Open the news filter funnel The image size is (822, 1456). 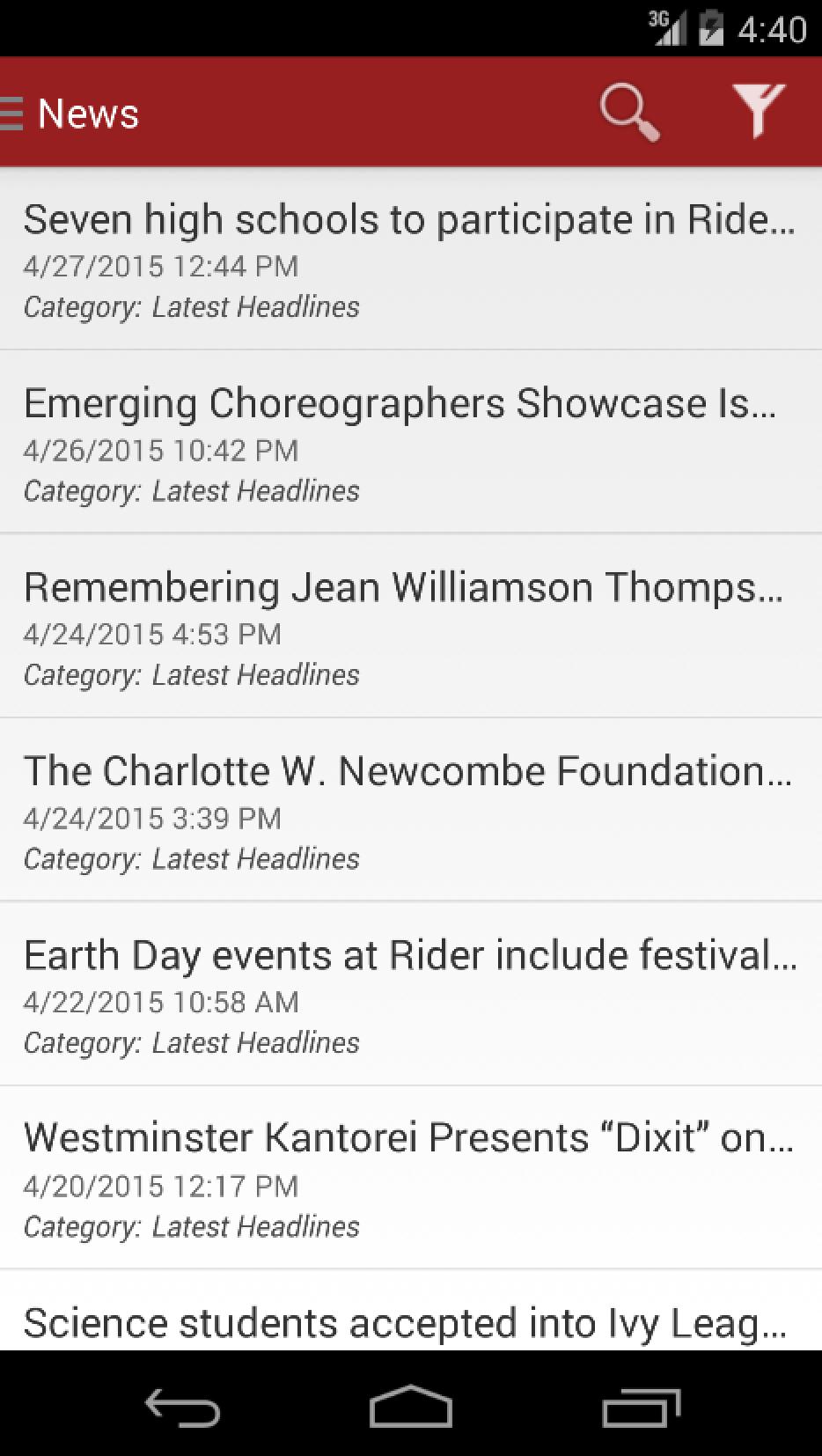[758, 112]
